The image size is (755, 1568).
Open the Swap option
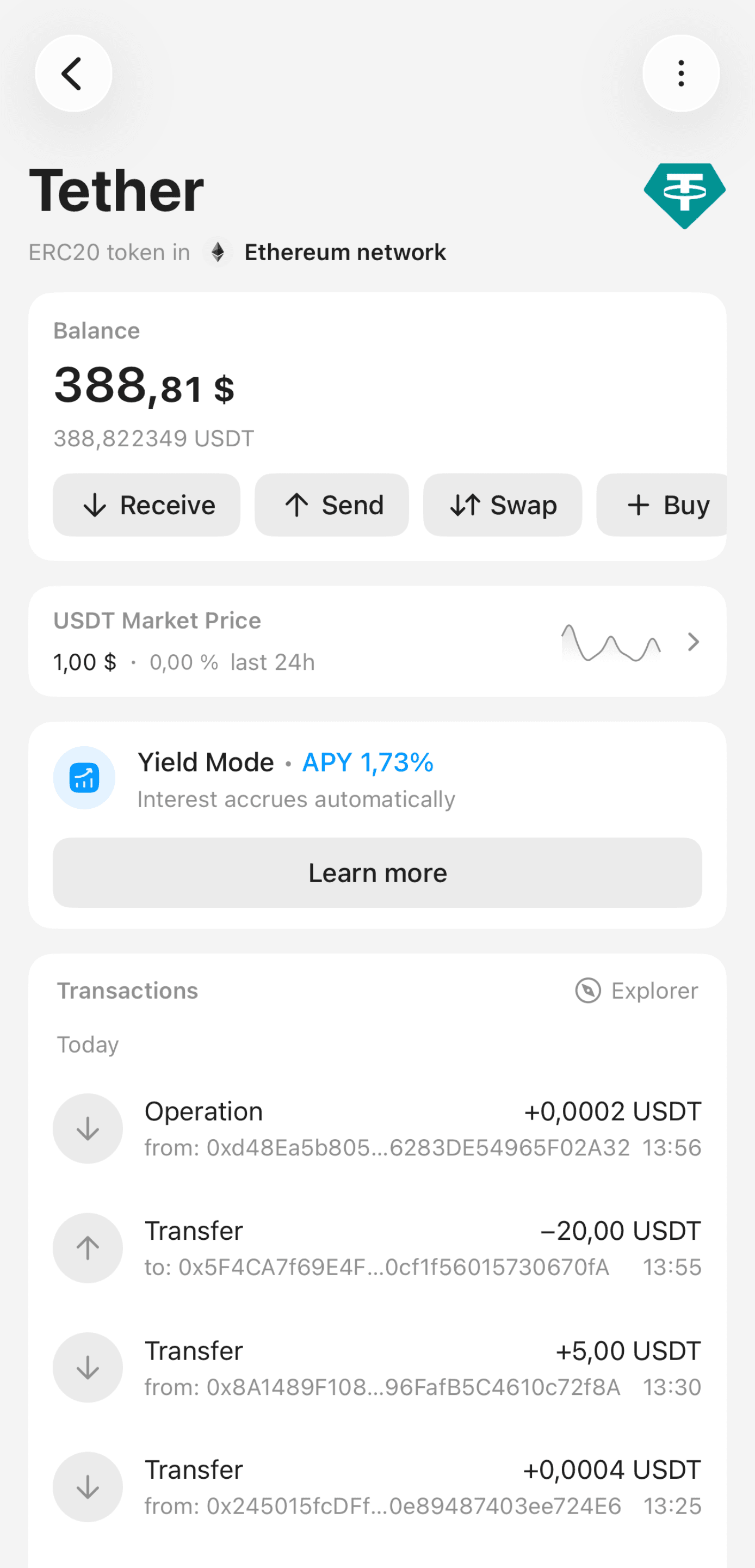point(503,505)
